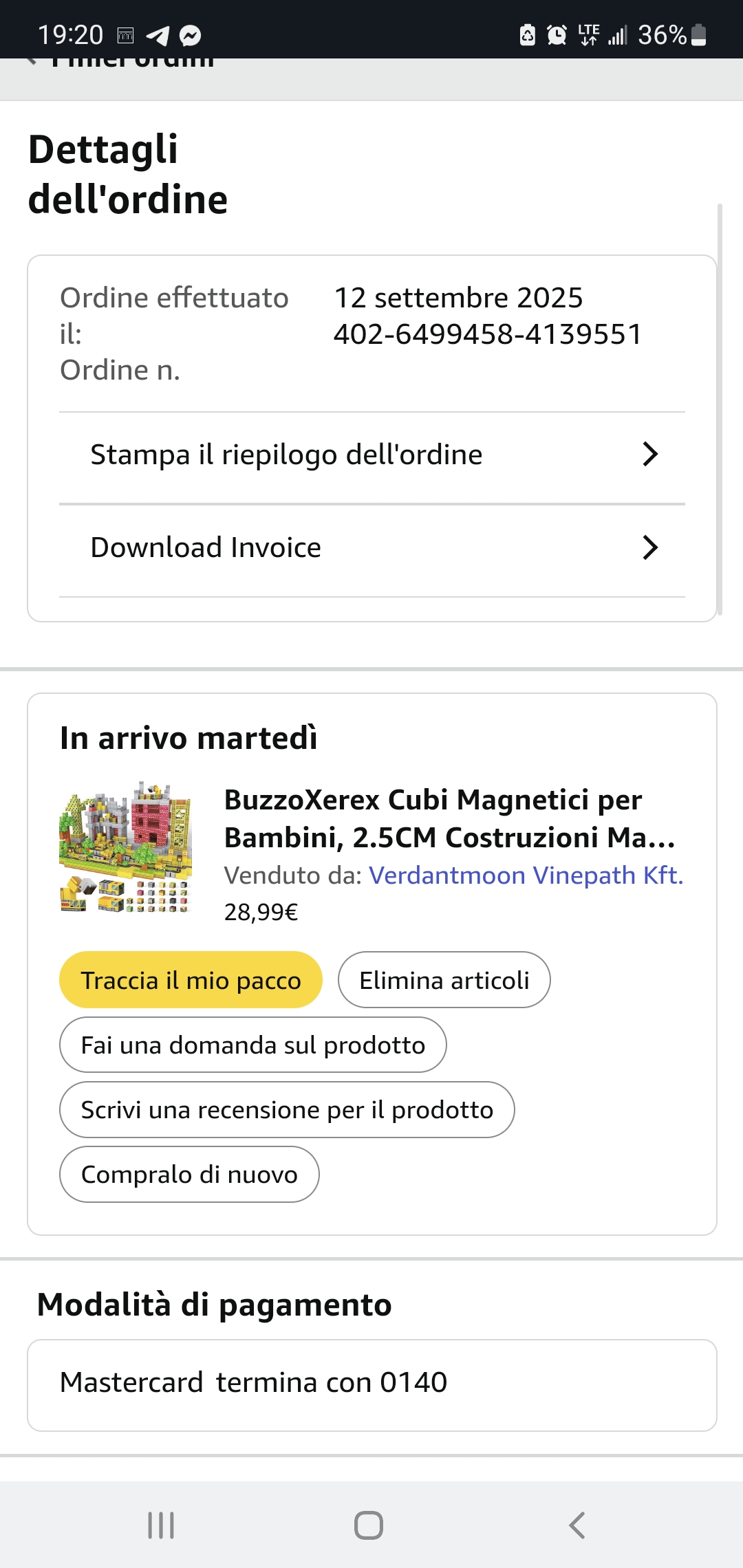Tap Compralo di nuovo button
The width and height of the screenshot is (743, 1568).
189,1174
